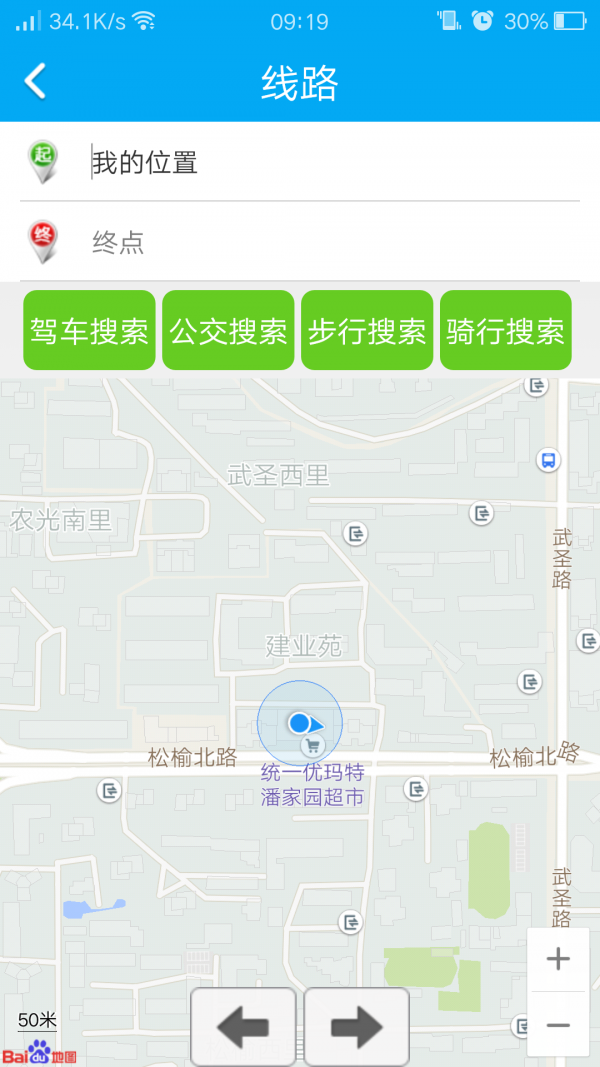Zoom in on the map

click(558, 960)
